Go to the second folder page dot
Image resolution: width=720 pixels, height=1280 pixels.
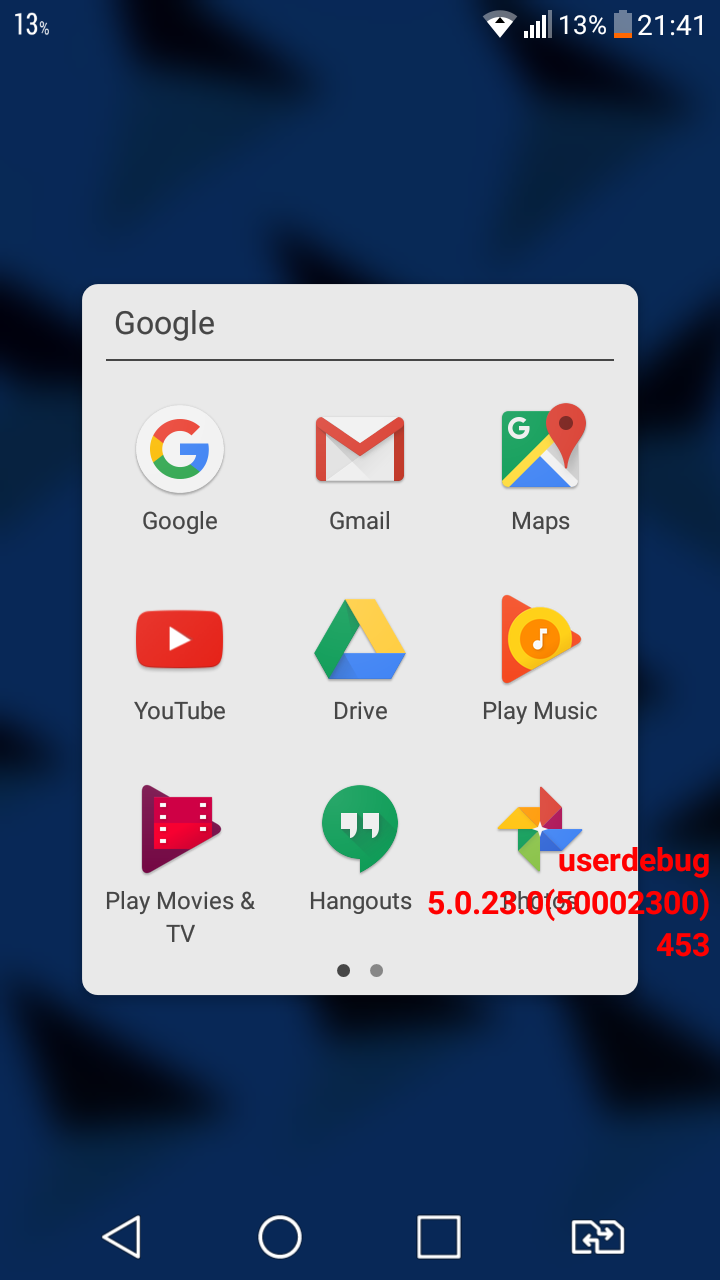click(x=376, y=970)
